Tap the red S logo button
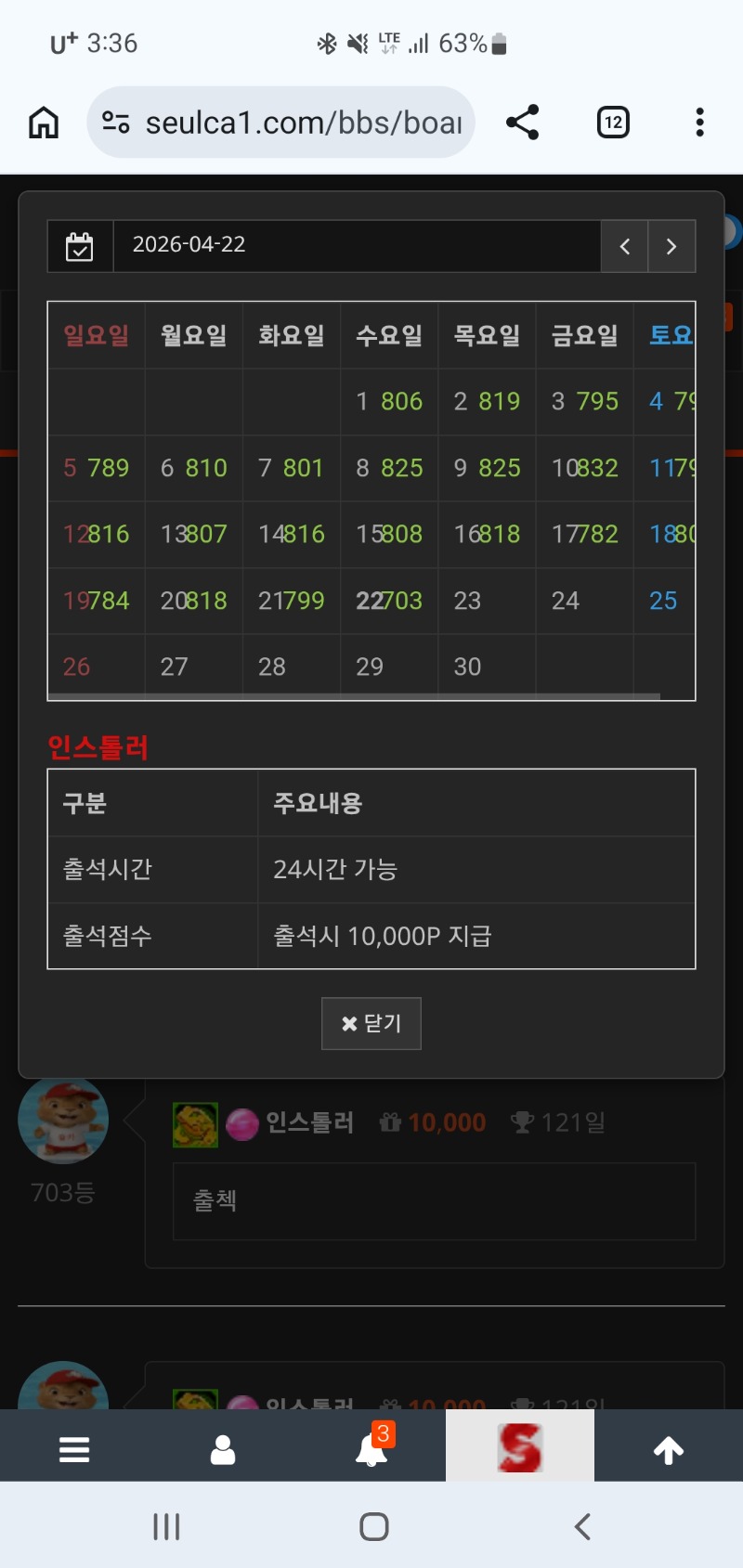The height and width of the screenshot is (1568, 743). point(520,1446)
